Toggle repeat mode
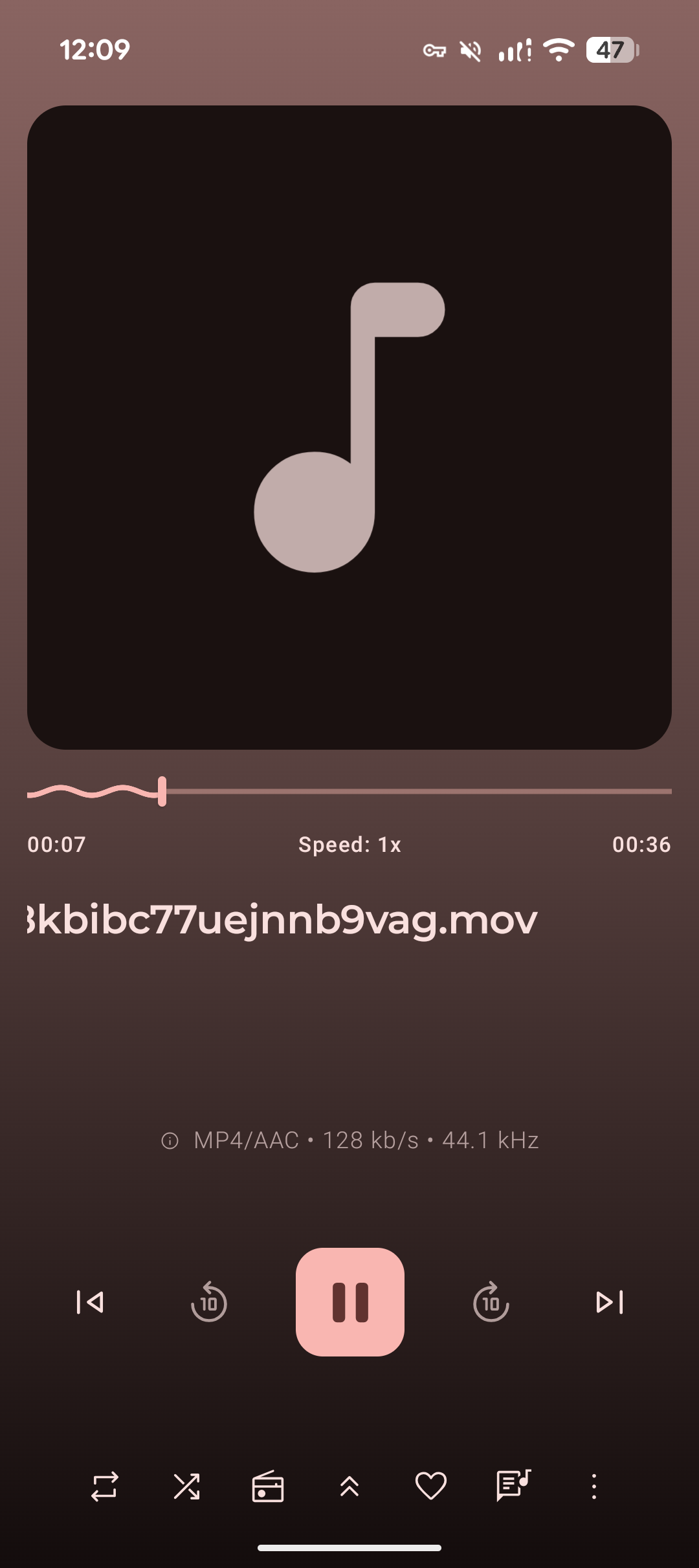Image resolution: width=699 pixels, height=1568 pixels. [x=104, y=1486]
